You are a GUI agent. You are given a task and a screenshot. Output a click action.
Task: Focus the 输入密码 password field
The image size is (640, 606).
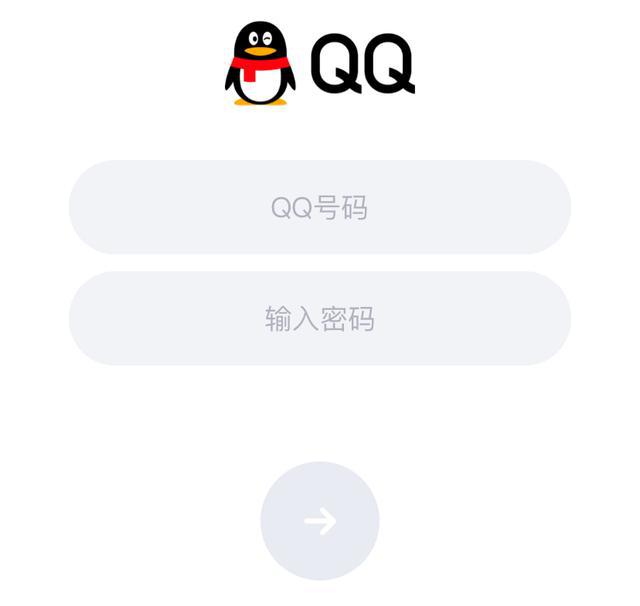click(320, 319)
